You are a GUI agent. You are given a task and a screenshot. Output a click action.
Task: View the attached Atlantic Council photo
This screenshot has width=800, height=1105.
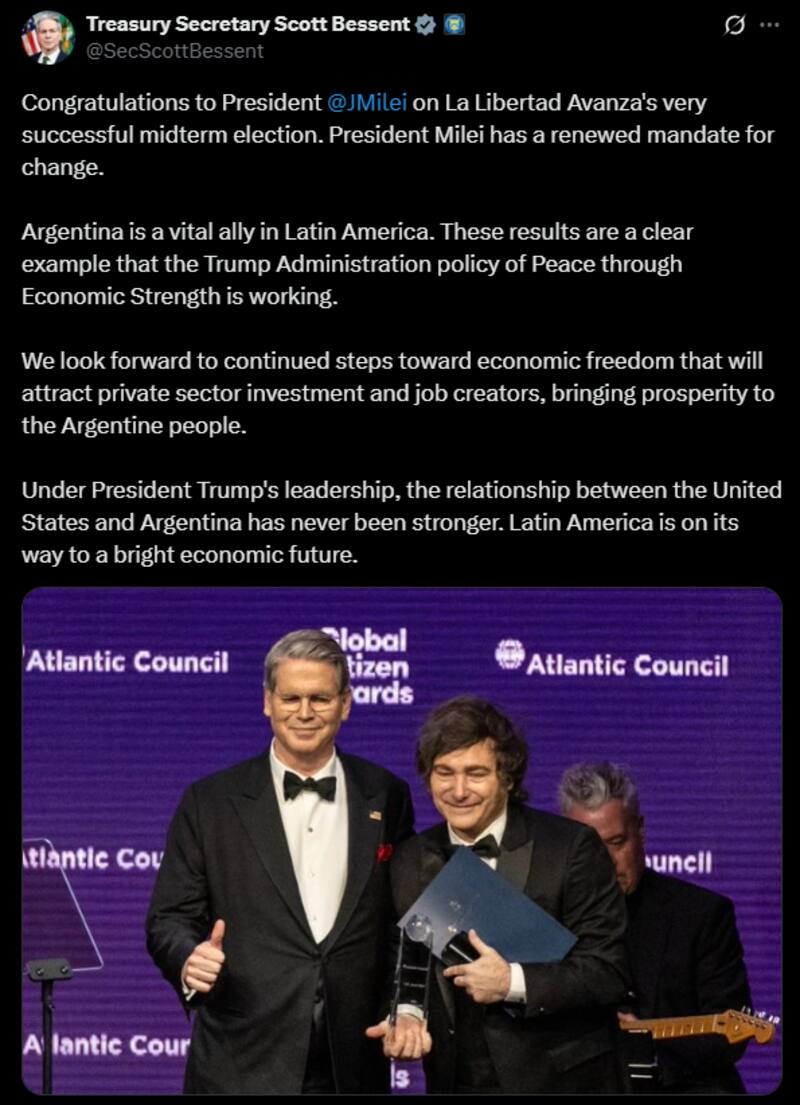coord(401,840)
